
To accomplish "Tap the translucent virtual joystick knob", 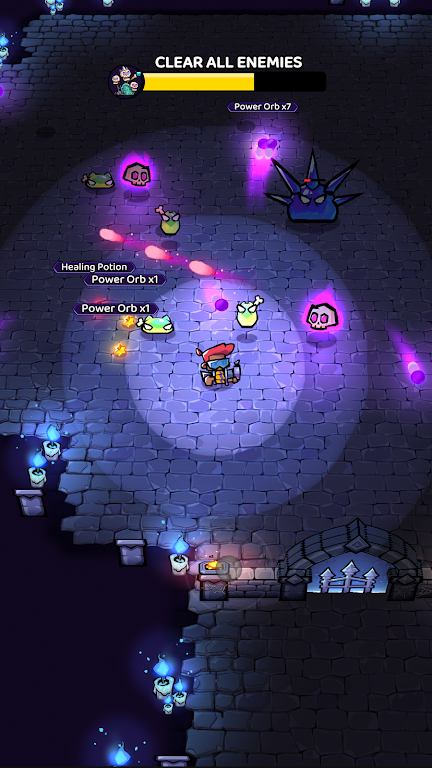I will [x=229, y=568].
